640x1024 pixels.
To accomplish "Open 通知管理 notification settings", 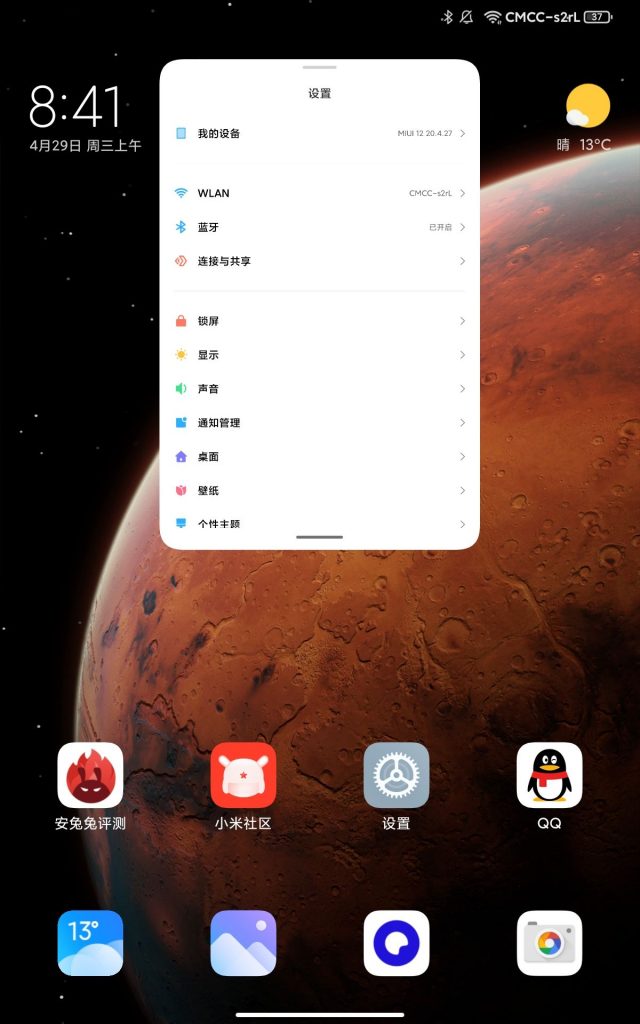I will [x=319, y=423].
